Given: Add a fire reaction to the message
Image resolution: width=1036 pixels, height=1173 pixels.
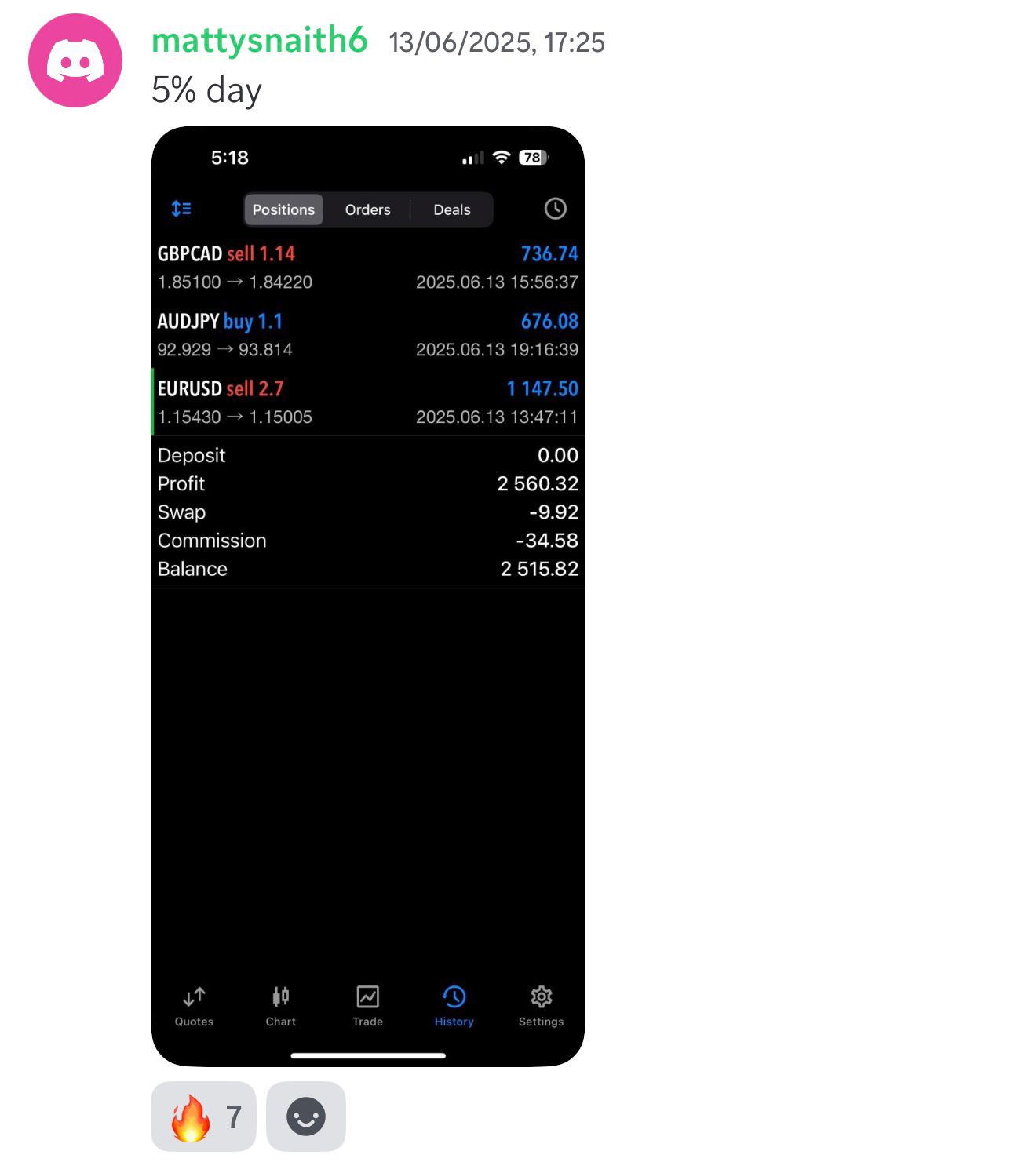Looking at the screenshot, I should [x=203, y=1117].
